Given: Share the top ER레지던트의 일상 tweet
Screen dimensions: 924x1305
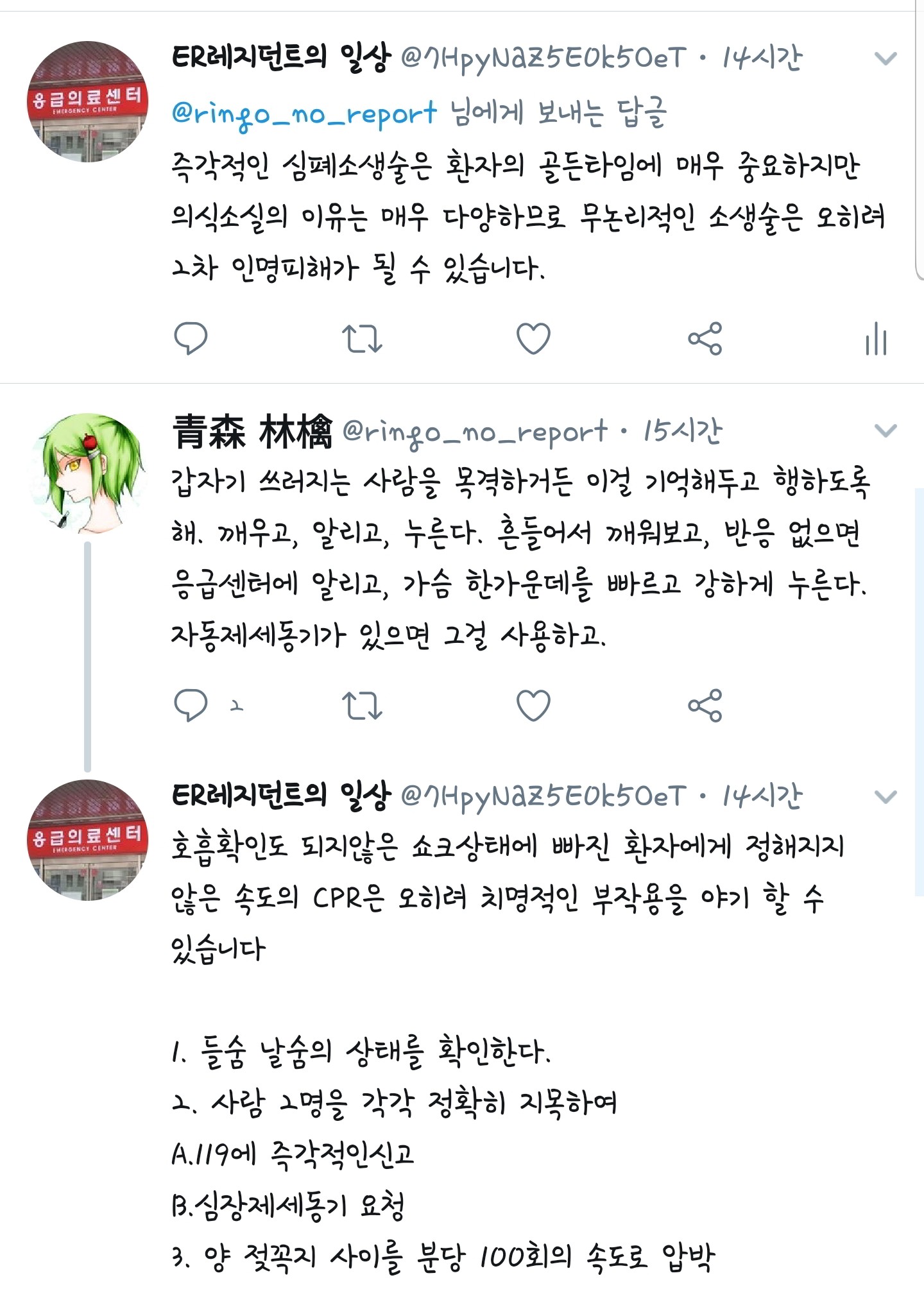Looking at the screenshot, I should tap(705, 339).
